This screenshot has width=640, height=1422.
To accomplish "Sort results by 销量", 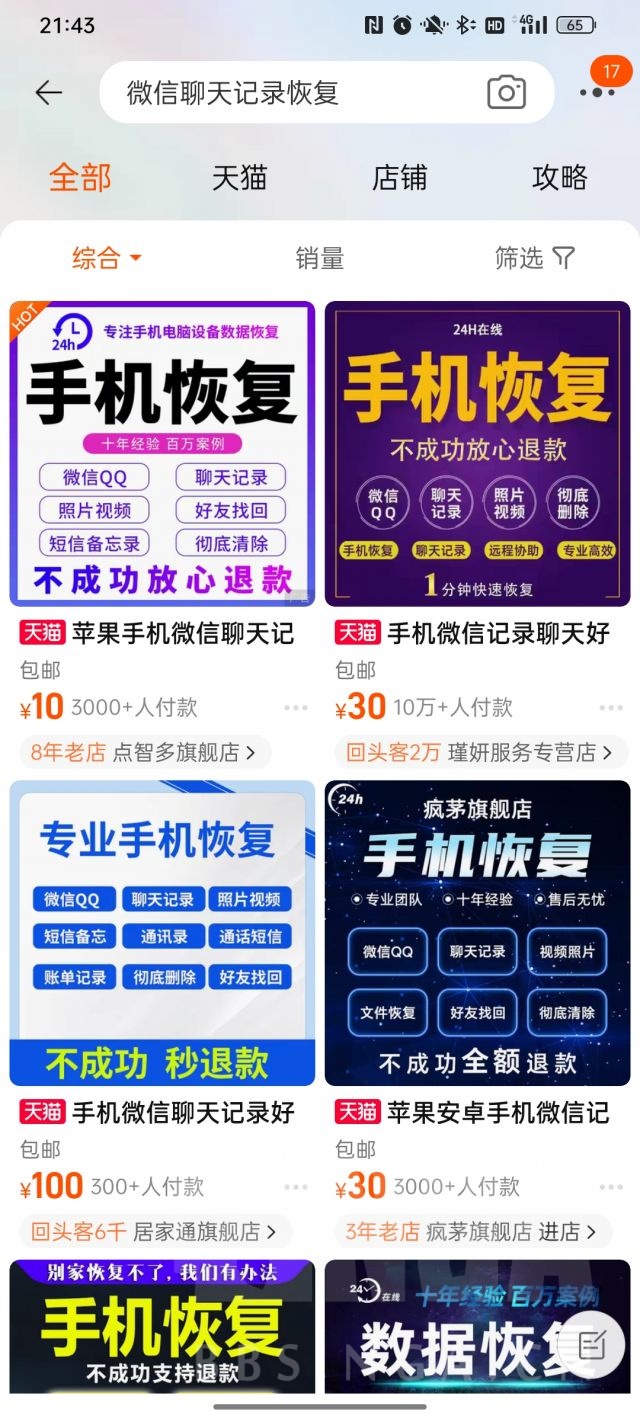I will coord(320,258).
